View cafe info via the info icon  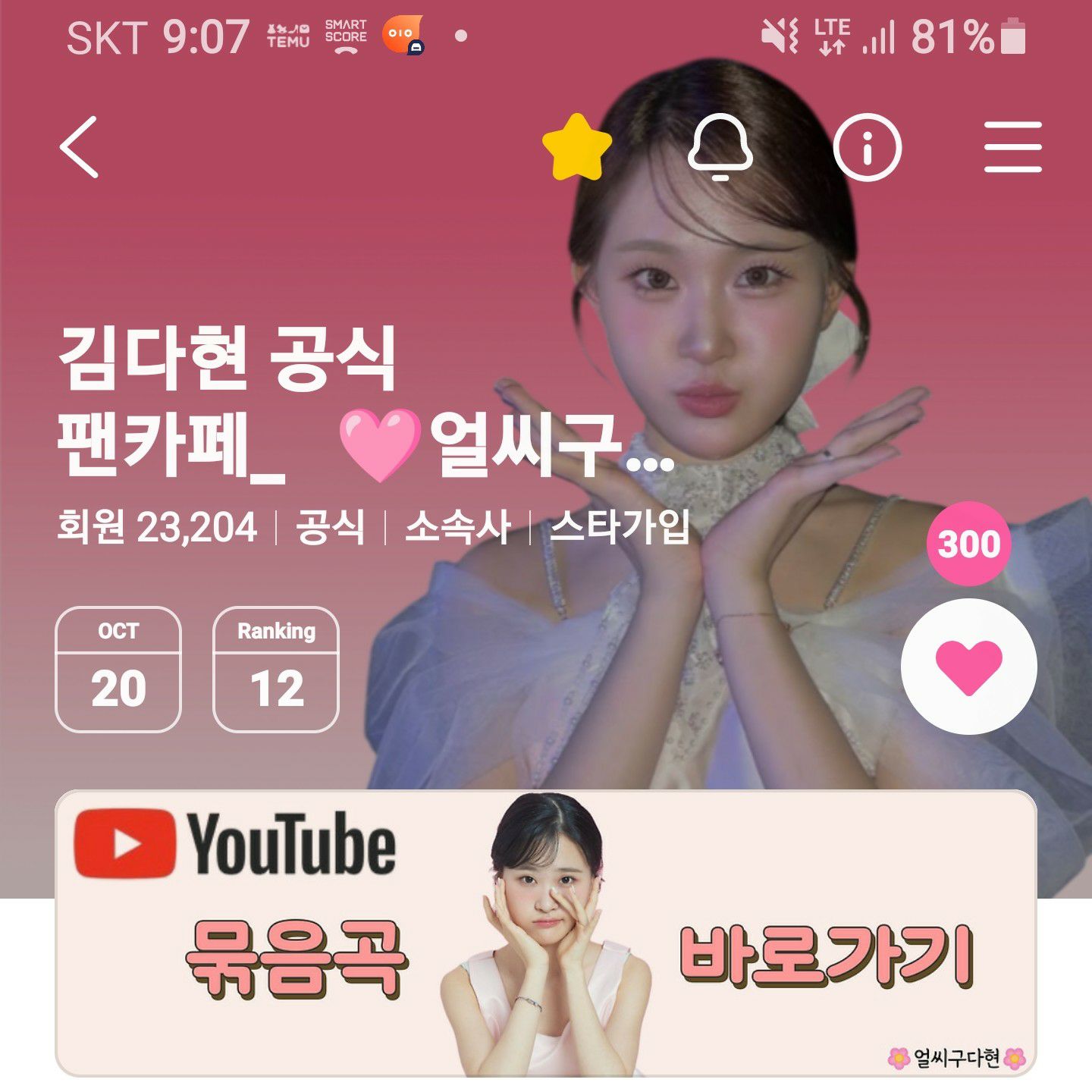(x=868, y=147)
